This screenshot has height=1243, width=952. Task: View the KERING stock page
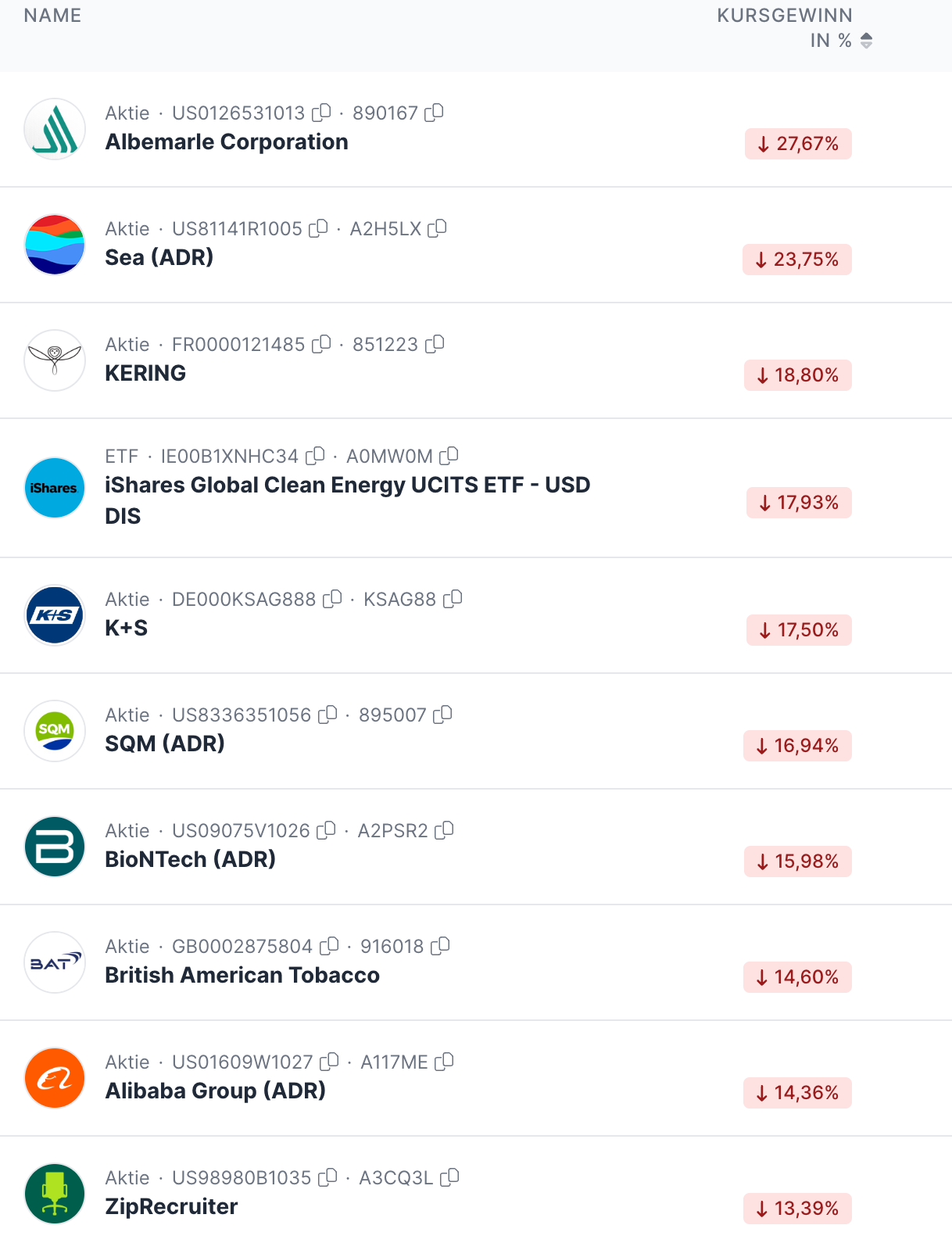coord(145,374)
